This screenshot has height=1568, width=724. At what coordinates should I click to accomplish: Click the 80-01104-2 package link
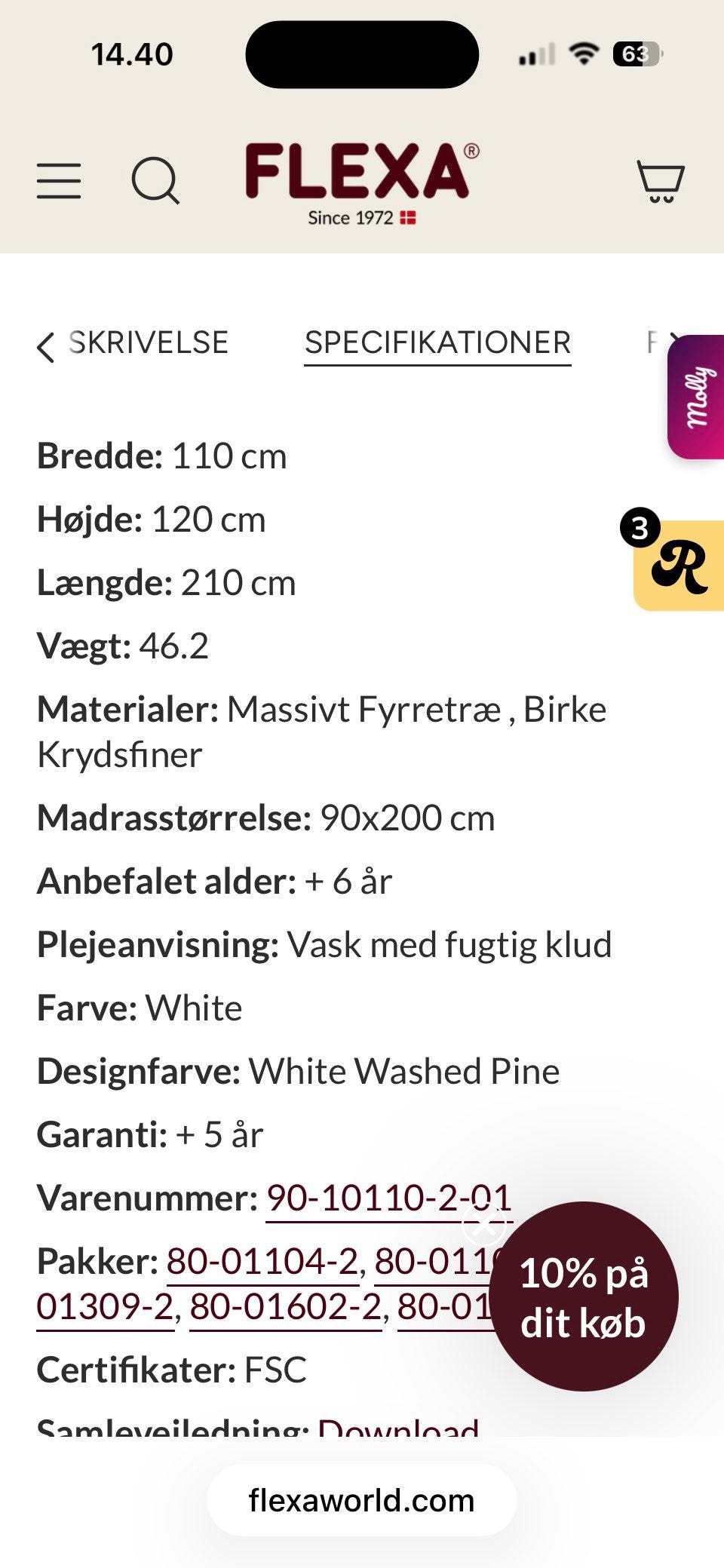260,1260
